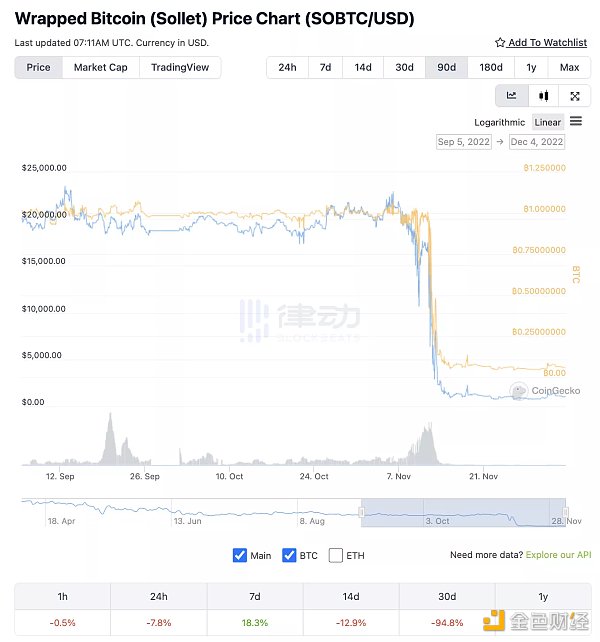Switch to the Market Cap tab

click(x=100, y=67)
